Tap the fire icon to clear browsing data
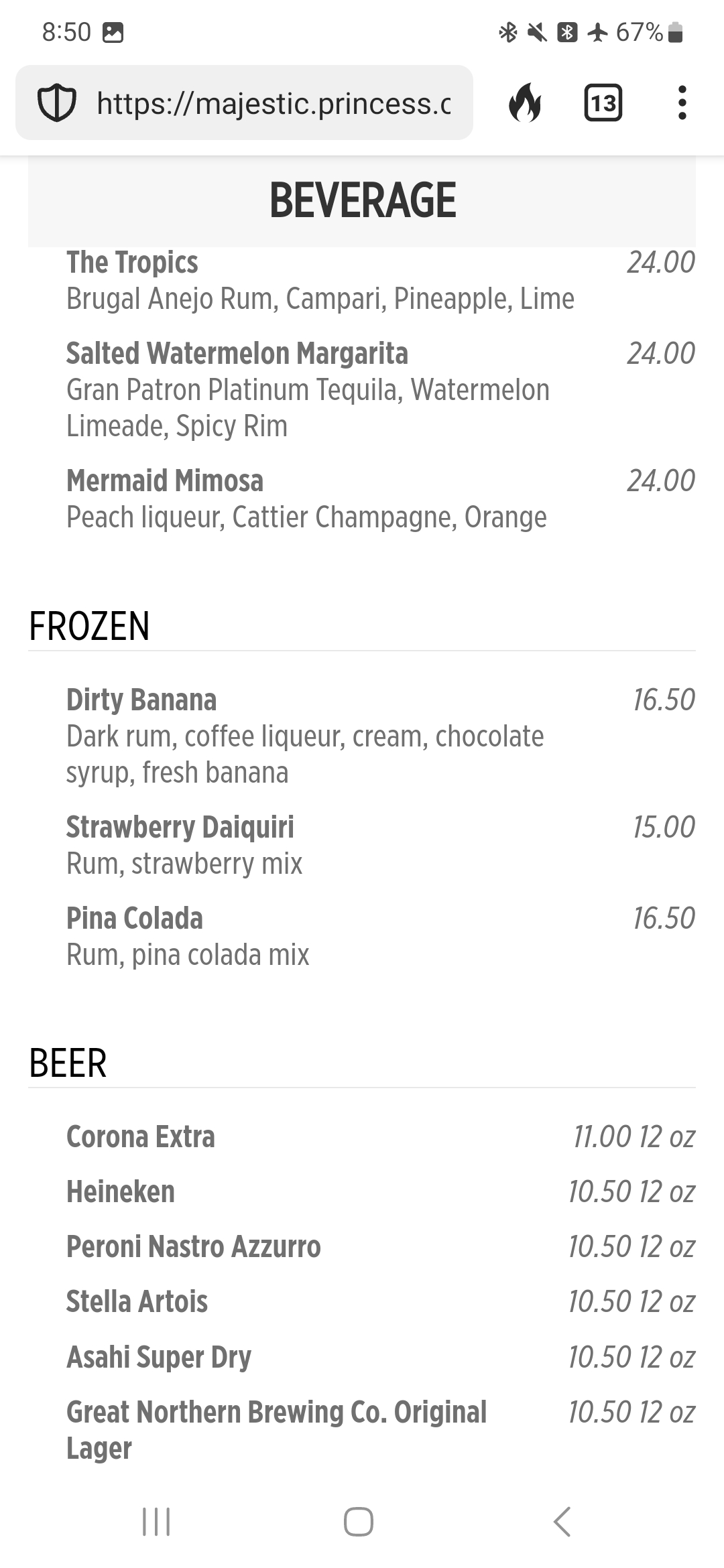Viewport: 724px width, 1568px height. pyautogui.click(x=524, y=103)
